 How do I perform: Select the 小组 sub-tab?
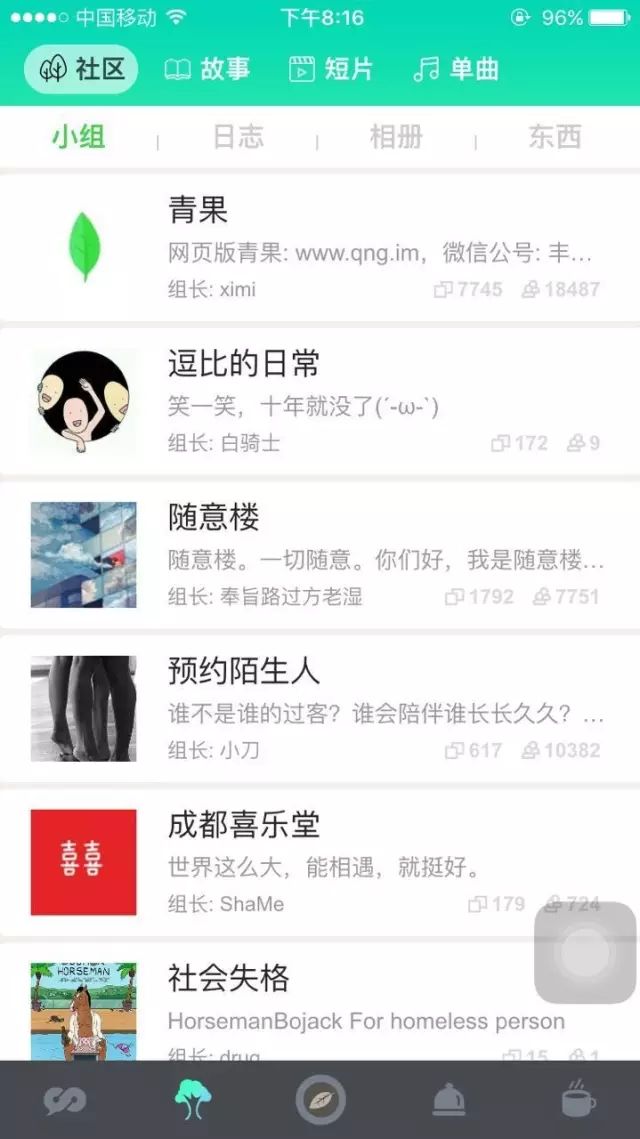[79, 137]
